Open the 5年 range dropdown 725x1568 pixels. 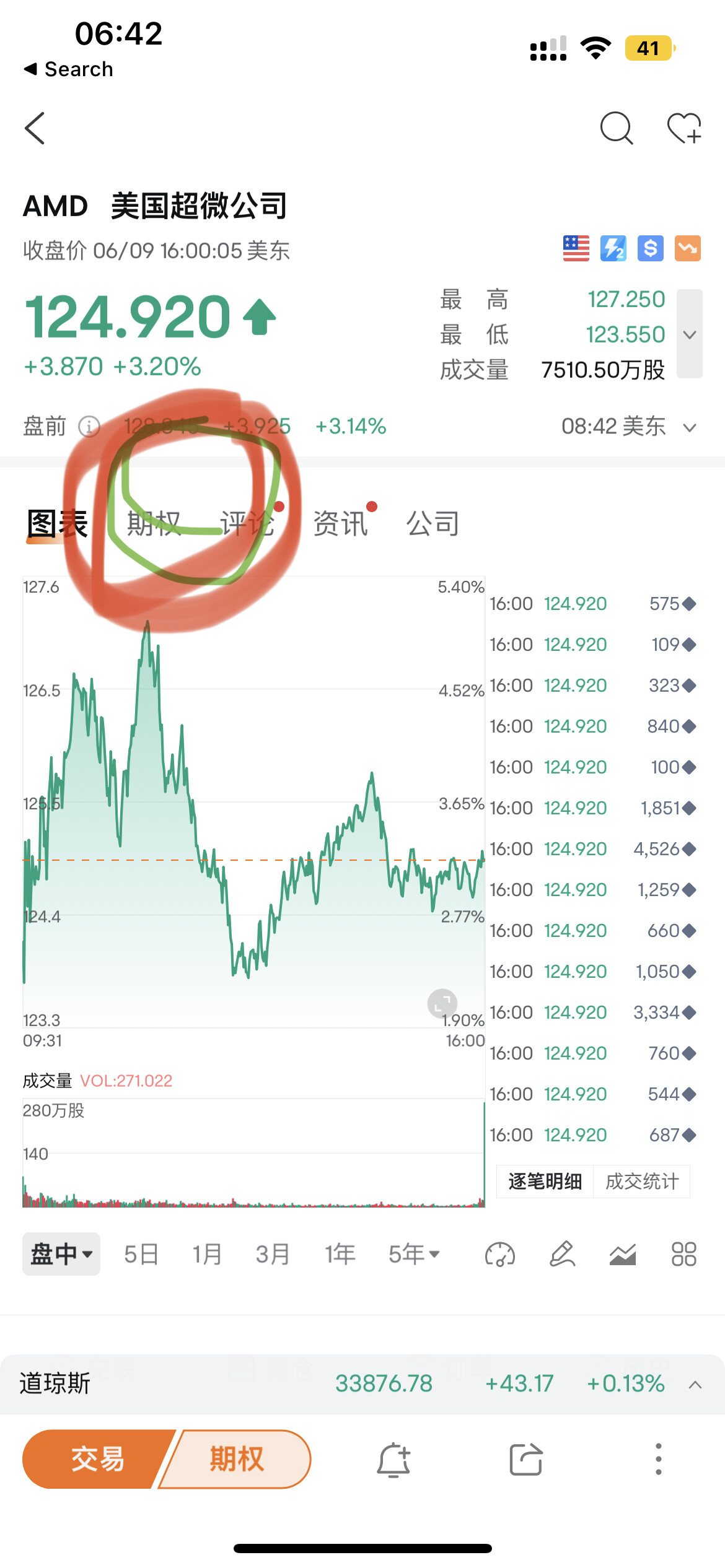tap(413, 1254)
